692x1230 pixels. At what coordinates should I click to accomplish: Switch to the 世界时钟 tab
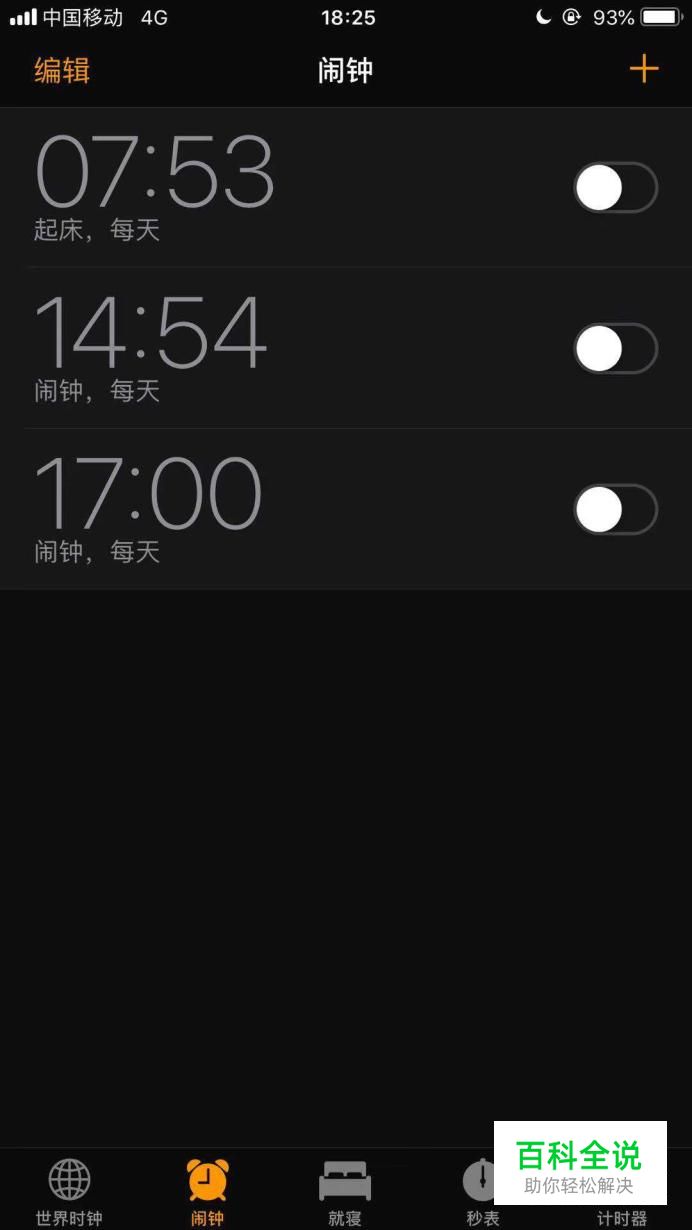69,1192
